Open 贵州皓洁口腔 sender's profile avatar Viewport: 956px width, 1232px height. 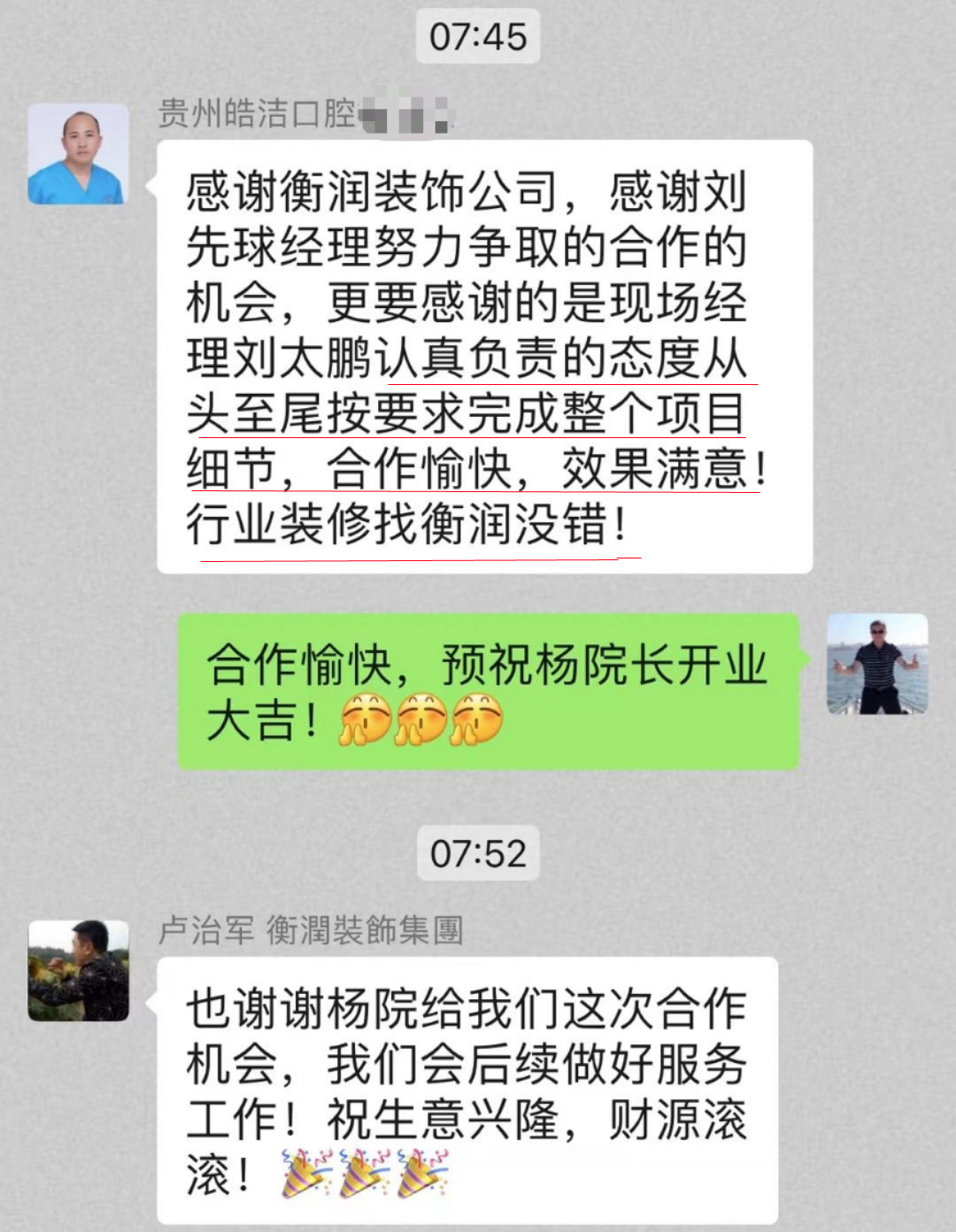click(78, 154)
